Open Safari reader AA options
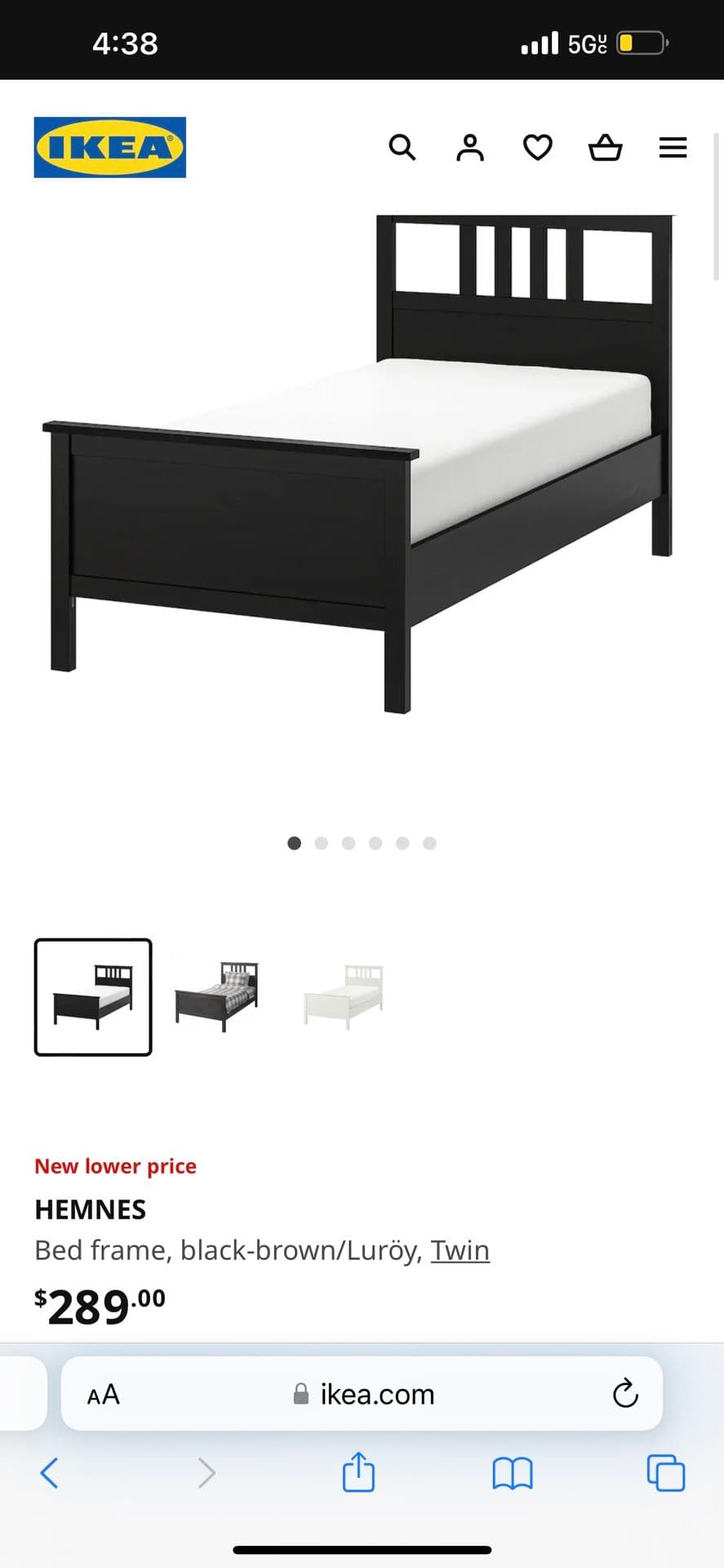 coord(104,1394)
